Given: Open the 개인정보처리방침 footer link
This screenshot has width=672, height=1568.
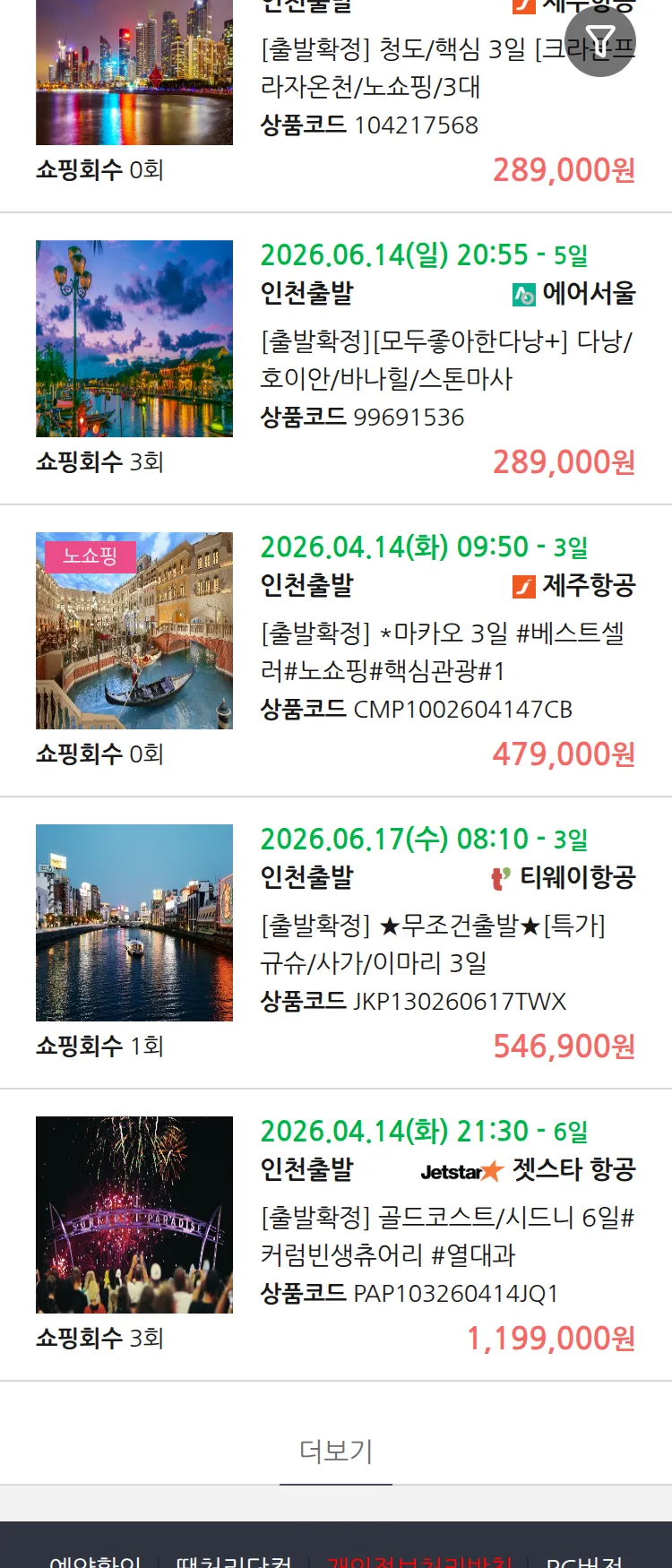Looking at the screenshot, I should [419, 1561].
